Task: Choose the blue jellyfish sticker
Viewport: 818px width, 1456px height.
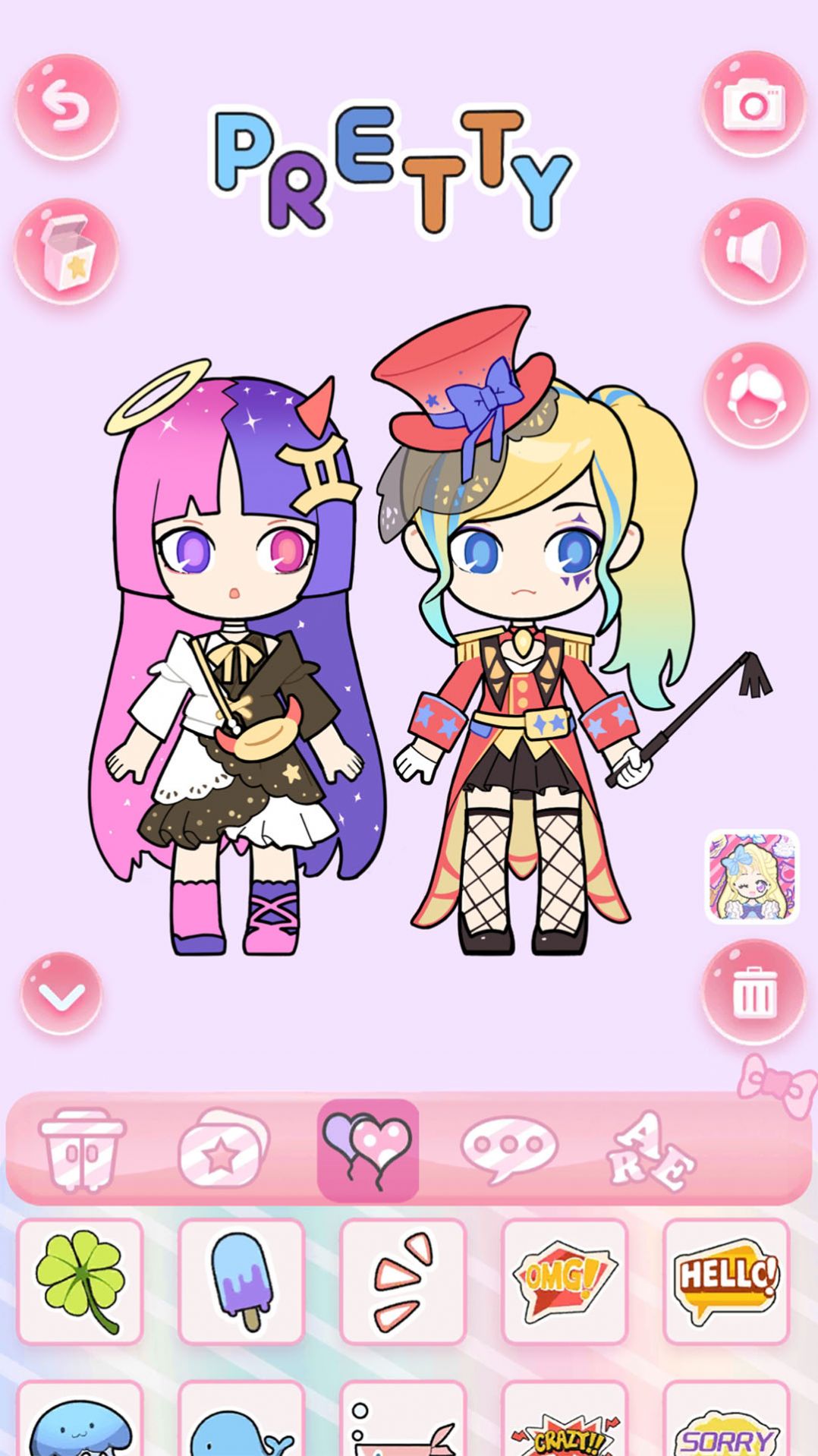Action: pos(80,1423)
